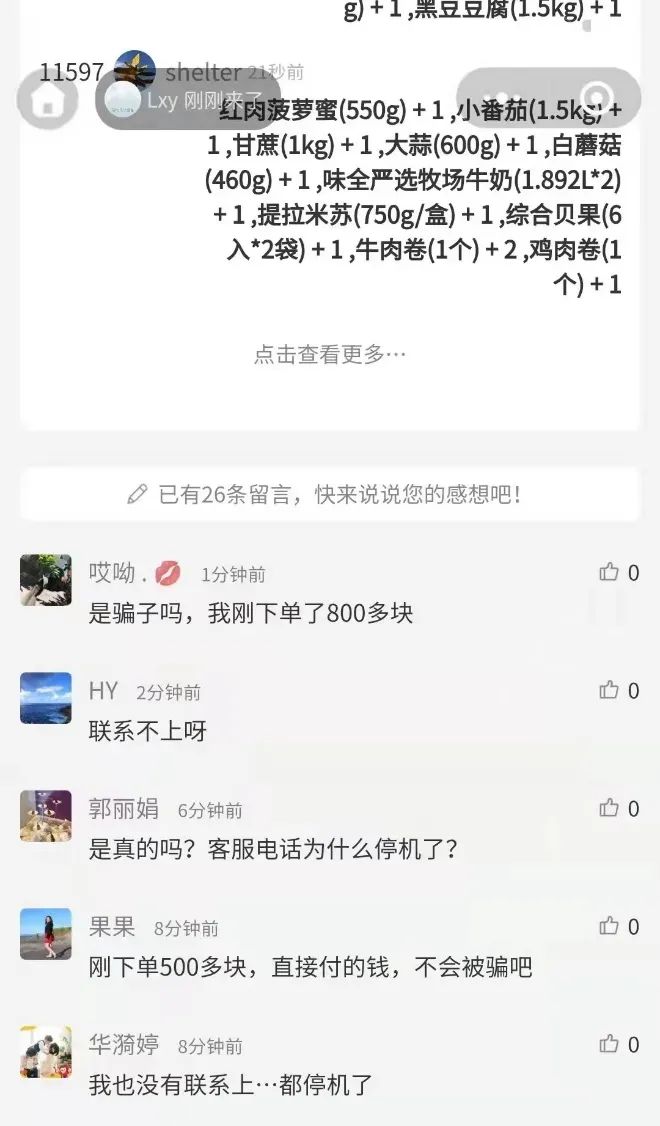660x1126 pixels.
Task: Like the comment from 果果
Action: (x=609, y=926)
